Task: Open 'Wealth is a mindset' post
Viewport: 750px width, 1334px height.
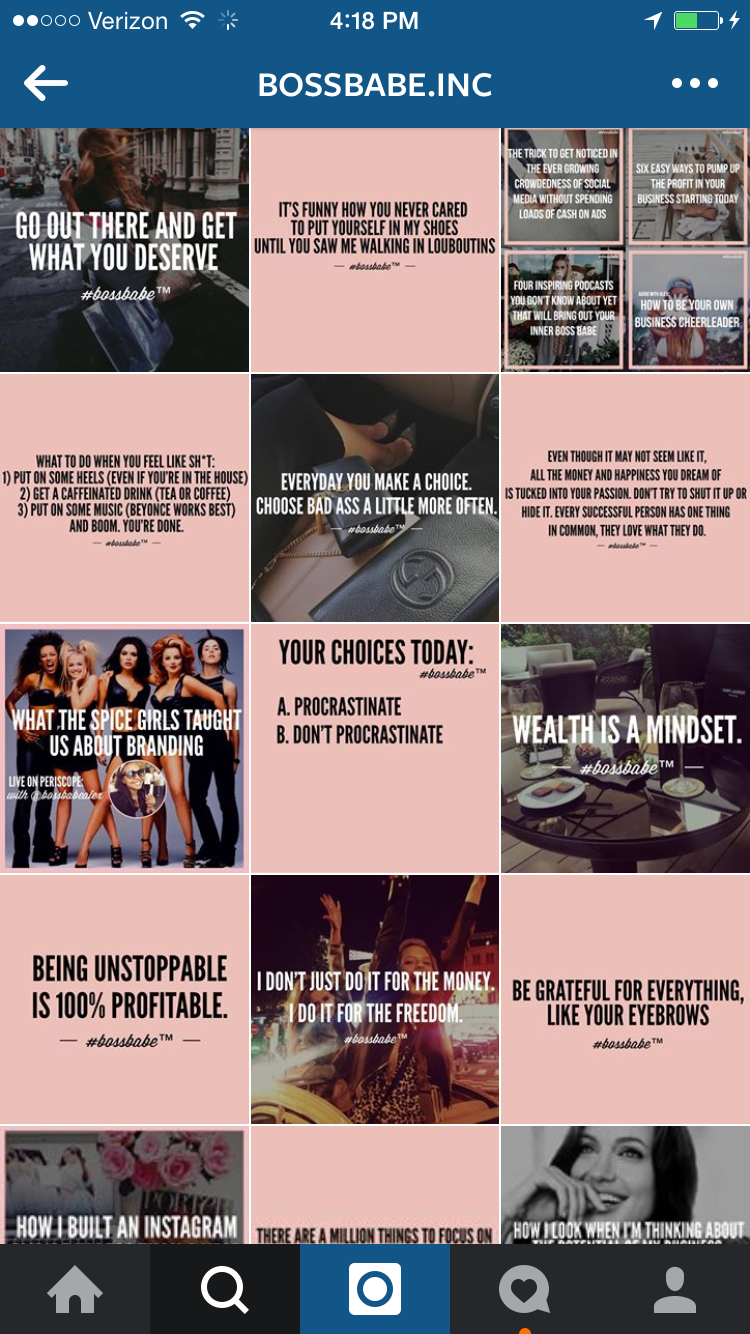Action: (626, 749)
